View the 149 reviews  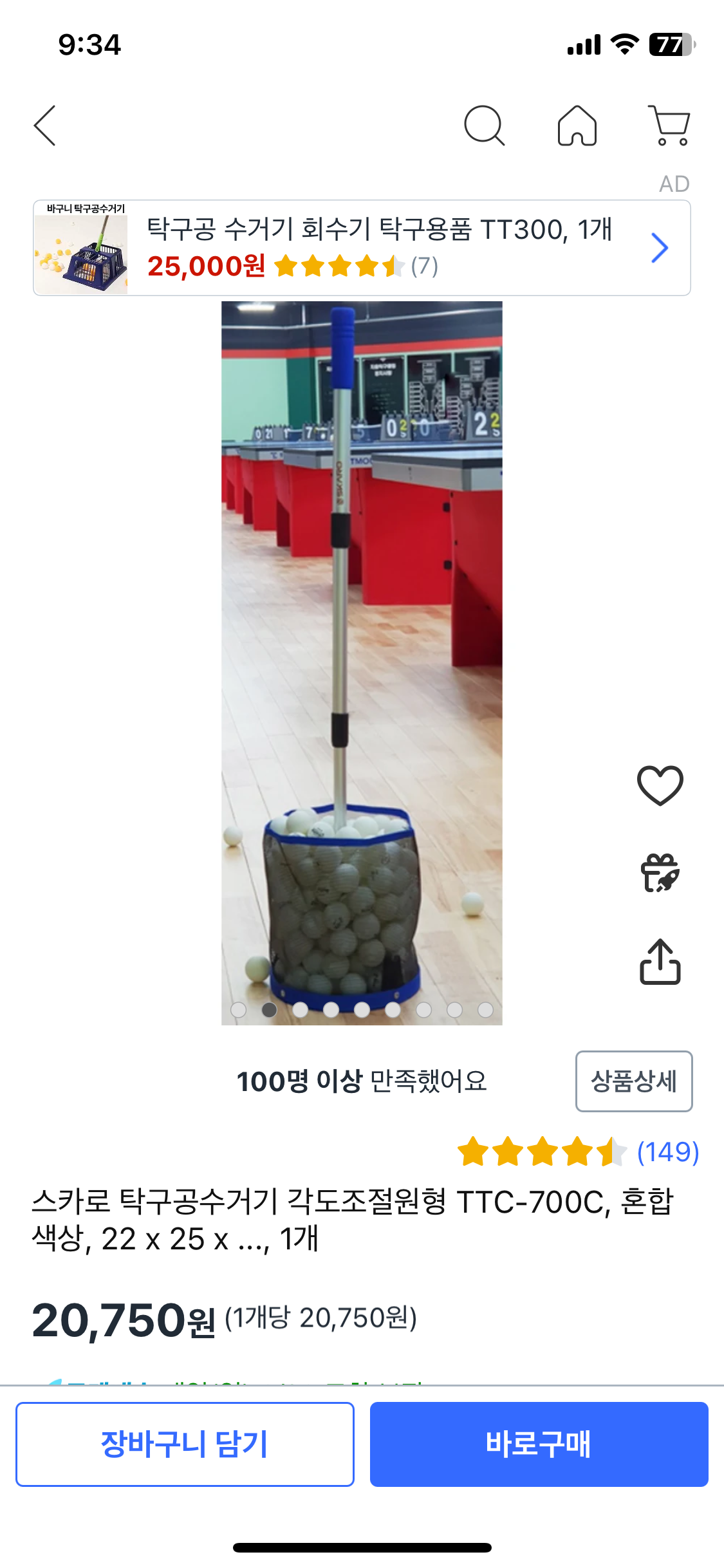coord(667,1152)
